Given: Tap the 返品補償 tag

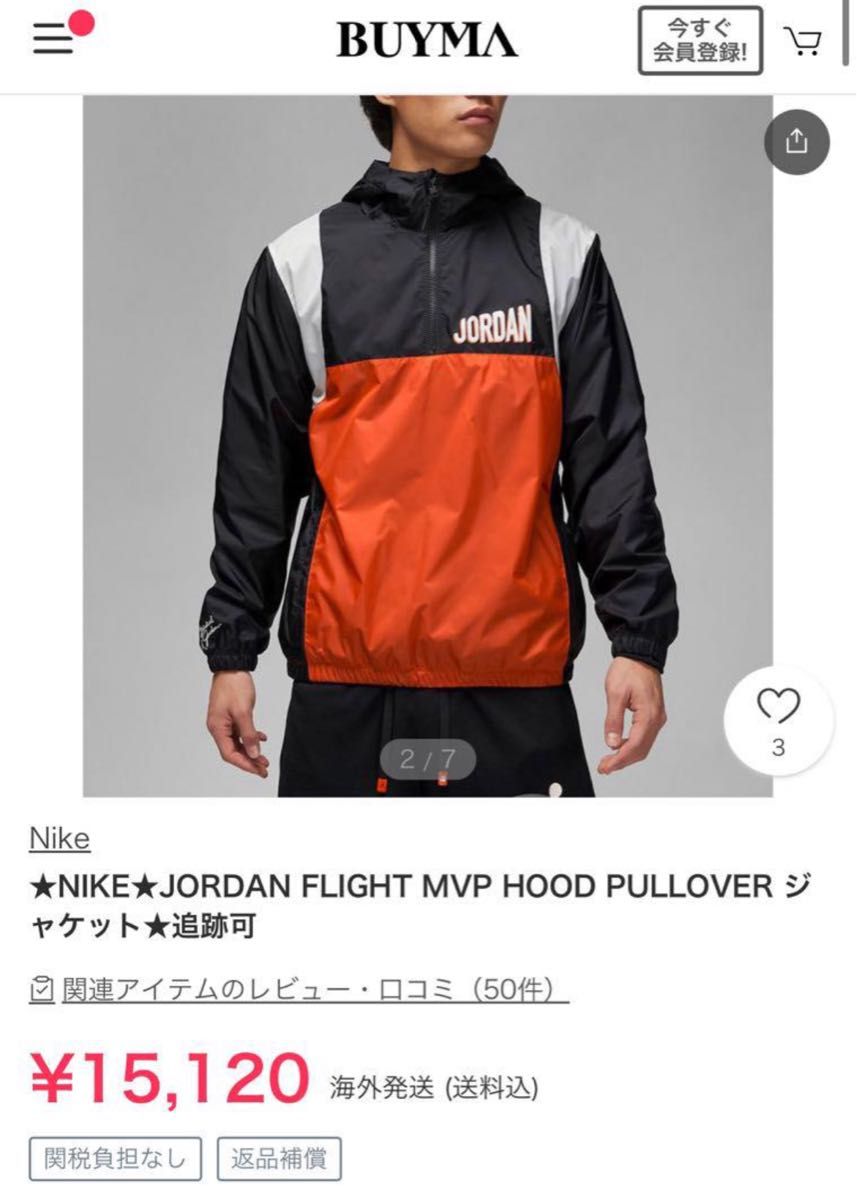Looking at the screenshot, I should (x=279, y=1159).
